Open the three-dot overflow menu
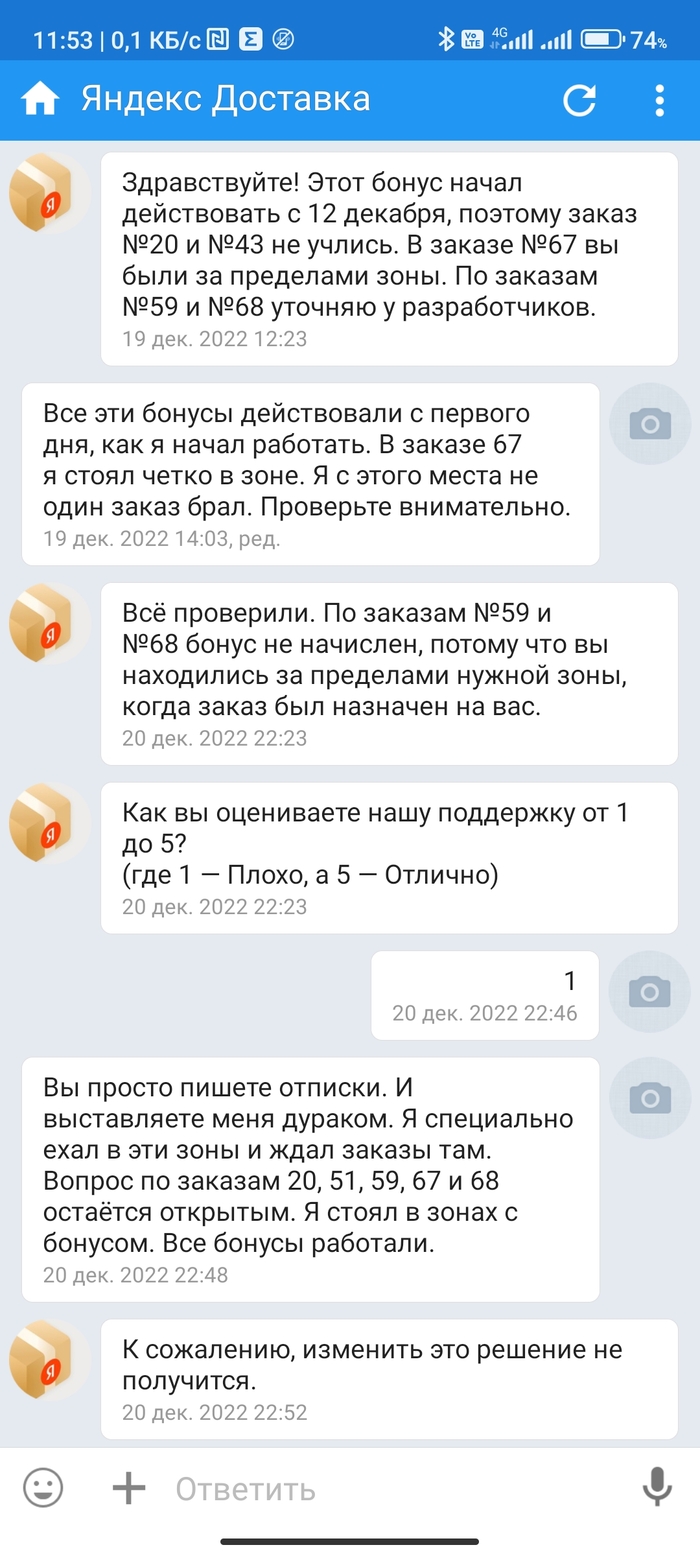The image size is (700, 1556). tap(659, 100)
